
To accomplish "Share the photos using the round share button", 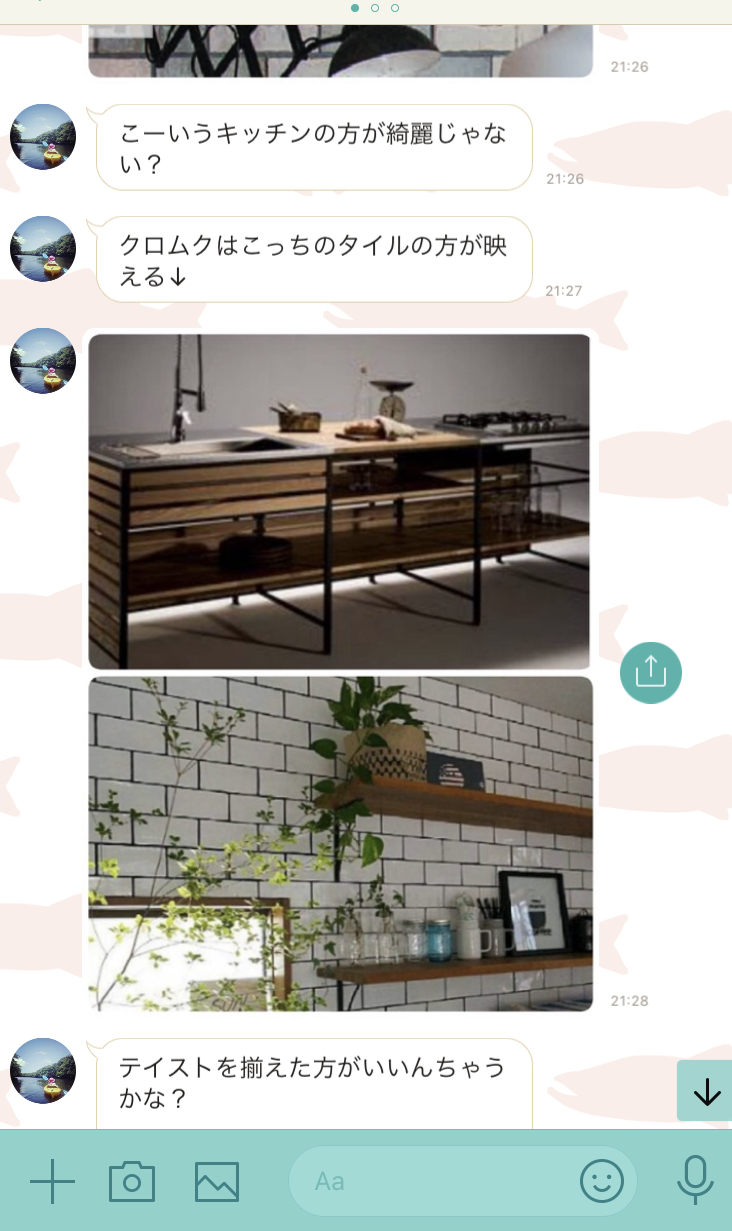I will click(x=651, y=672).
